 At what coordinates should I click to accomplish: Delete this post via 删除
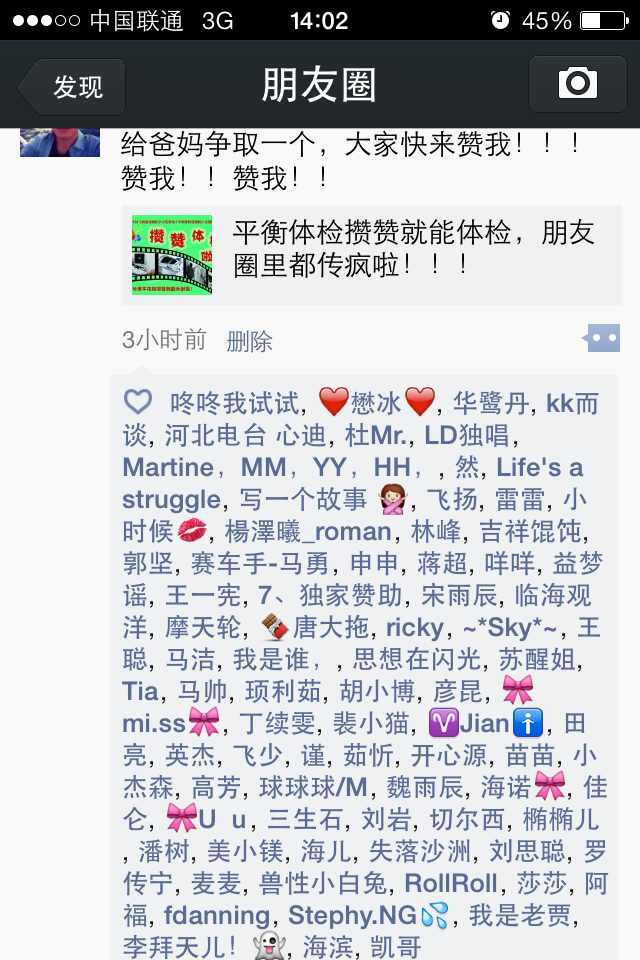click(x=249, y=341)
